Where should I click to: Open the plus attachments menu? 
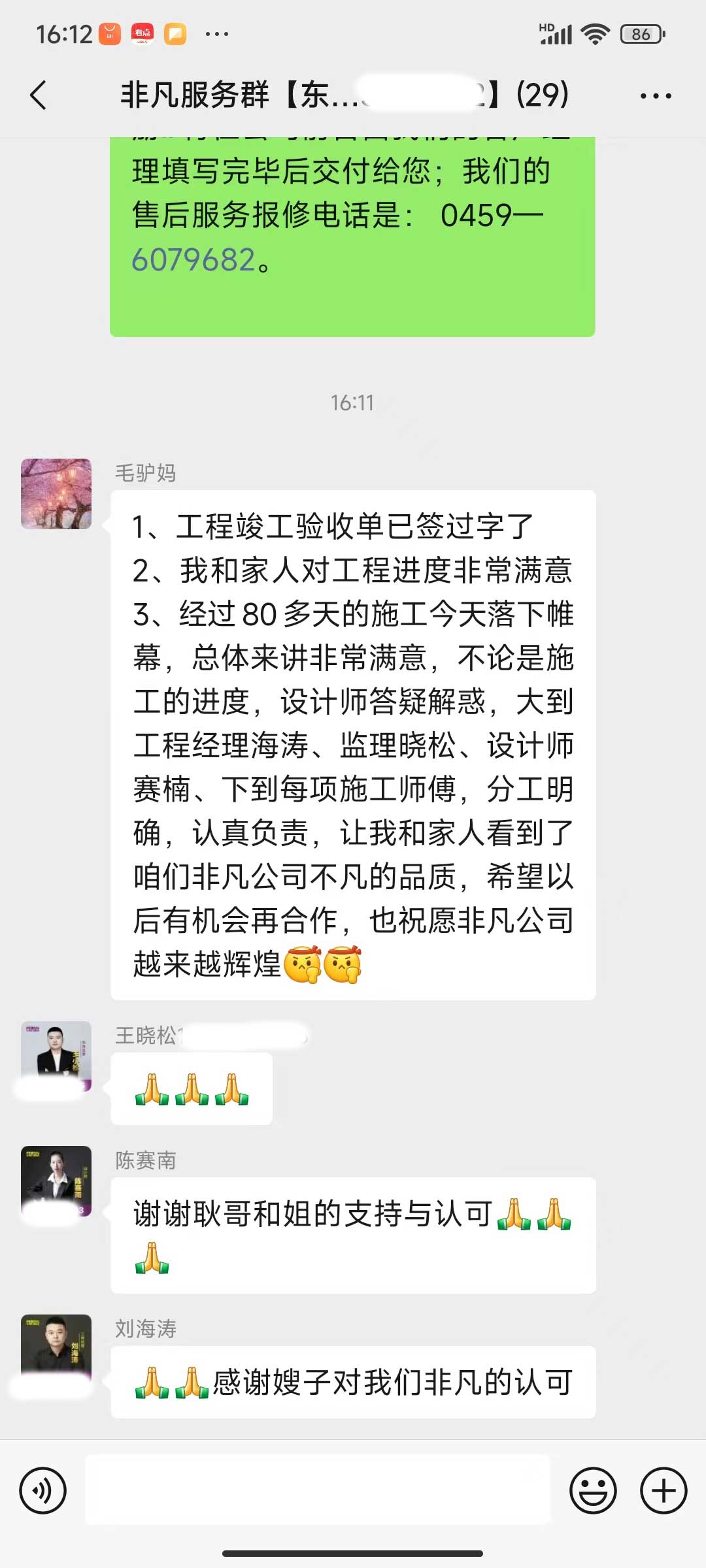click(663, 1491)
